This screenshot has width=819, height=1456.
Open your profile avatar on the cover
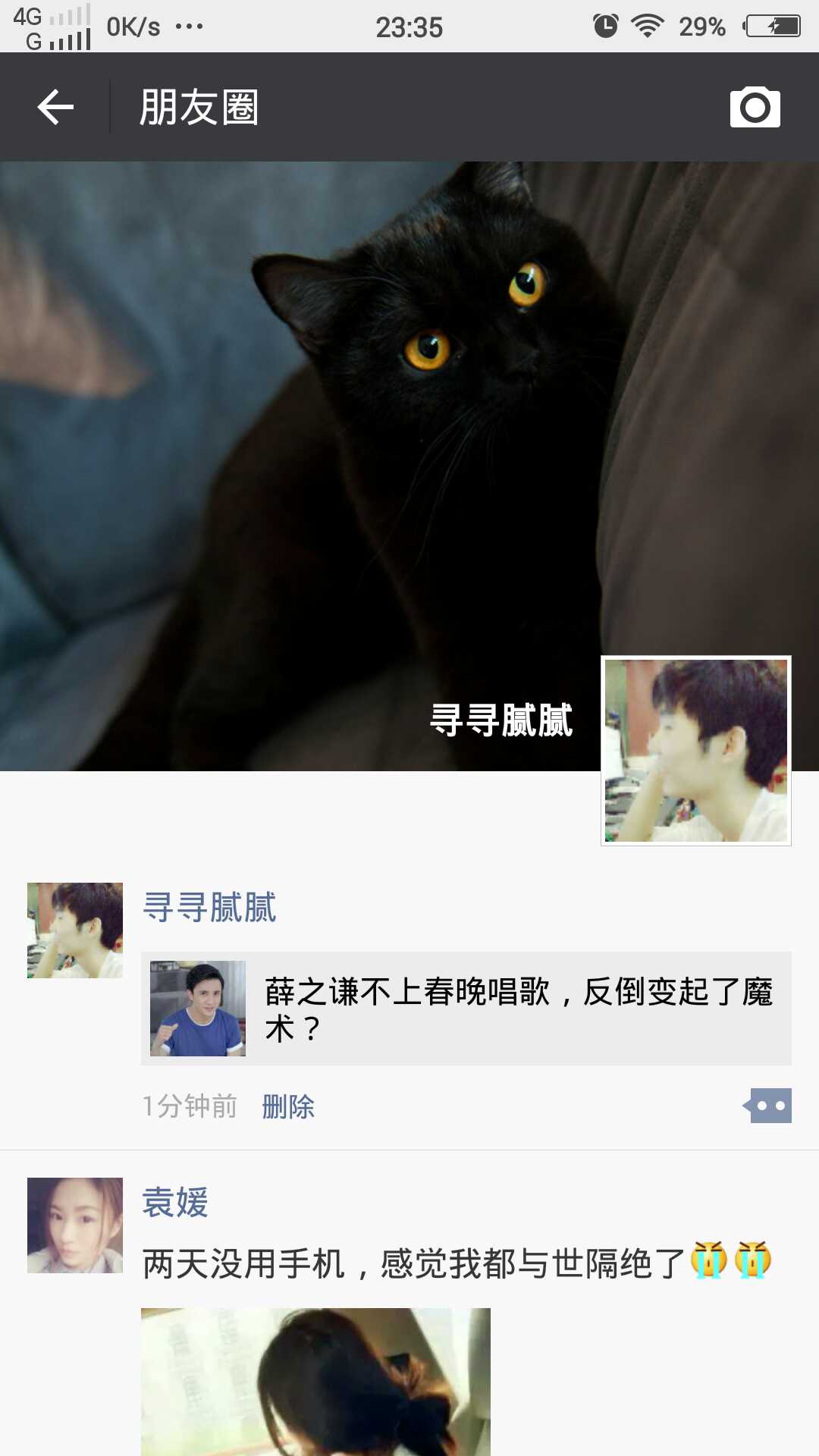695,750
